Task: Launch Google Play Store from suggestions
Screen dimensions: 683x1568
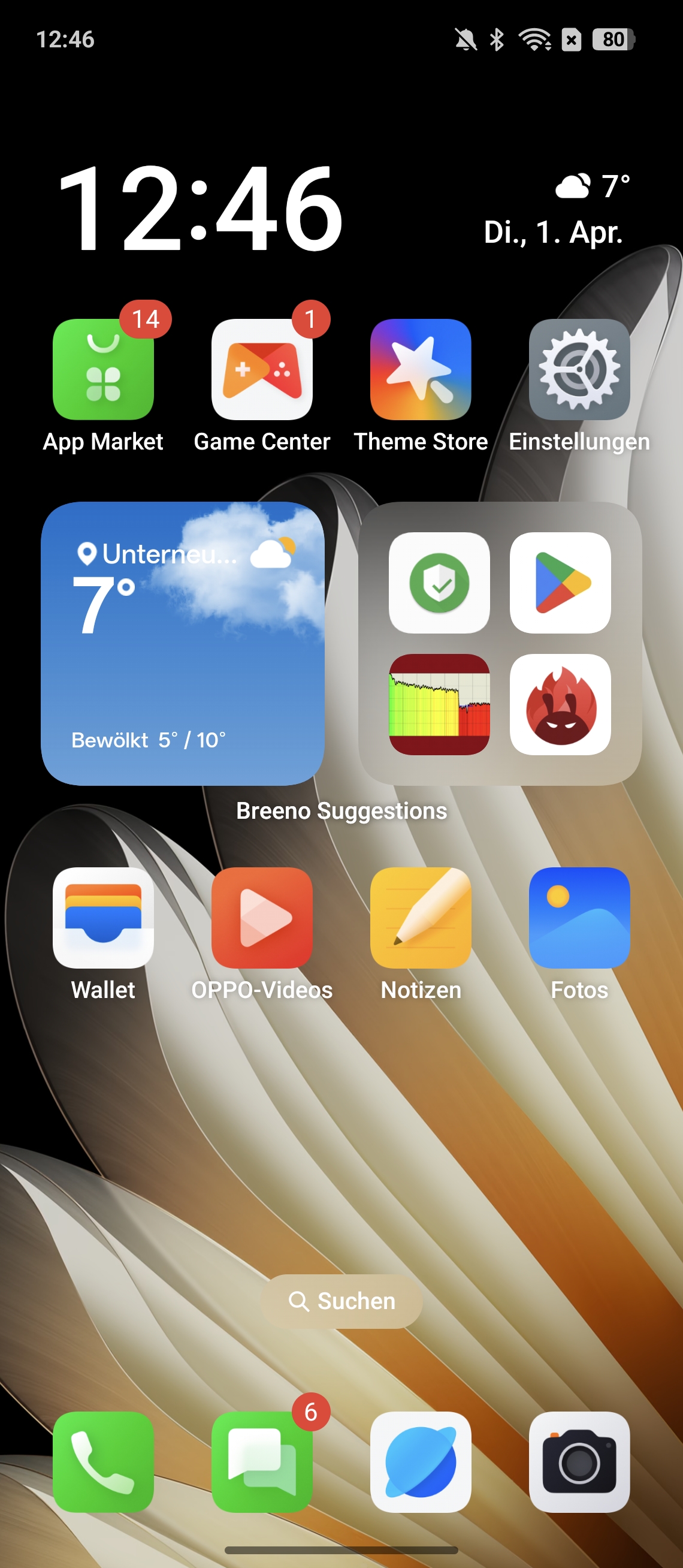Action: (560, 583)
